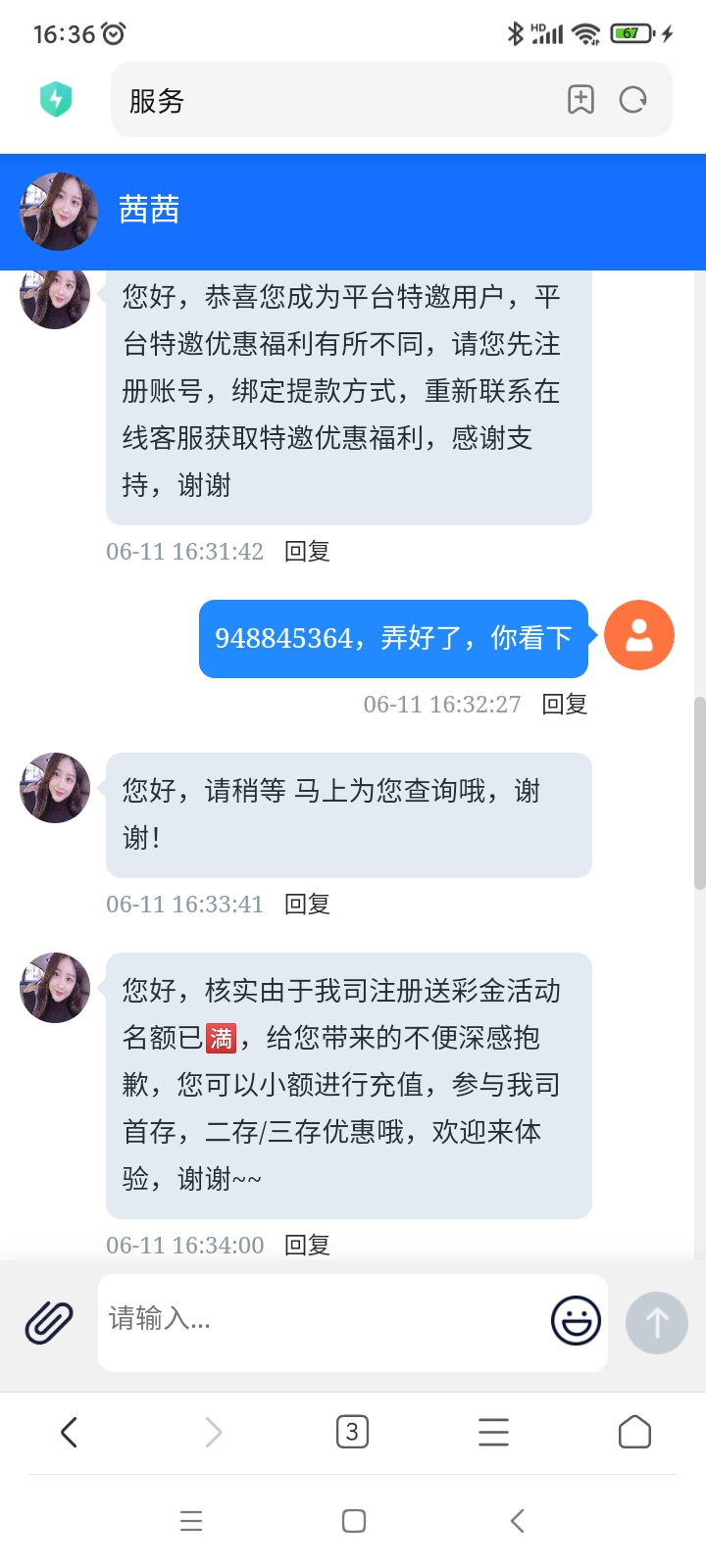This screenshot has width=706, height=1568.
Task: Attach a file with the paperclip icon
Action: [49, 1322]
